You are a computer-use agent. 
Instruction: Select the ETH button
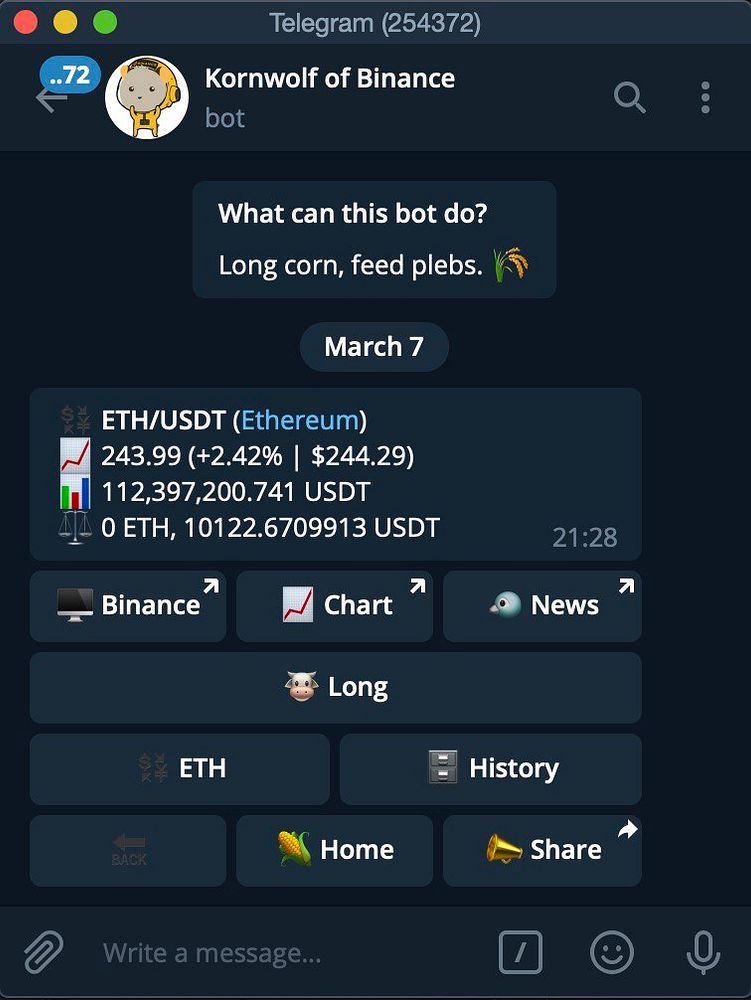tap(179, 769)
